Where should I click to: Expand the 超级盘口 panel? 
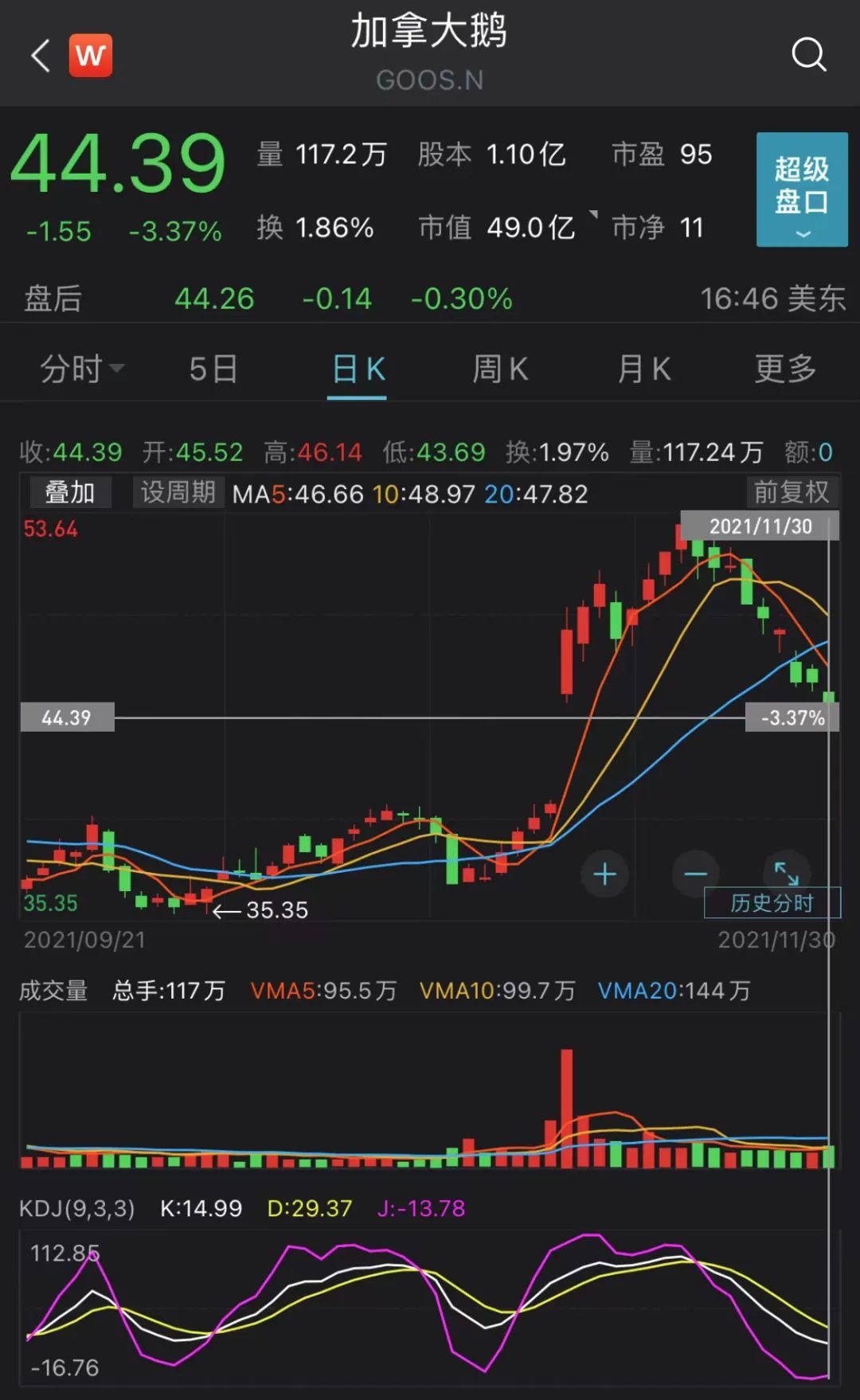pyautogui.click(x=801, y=190)
